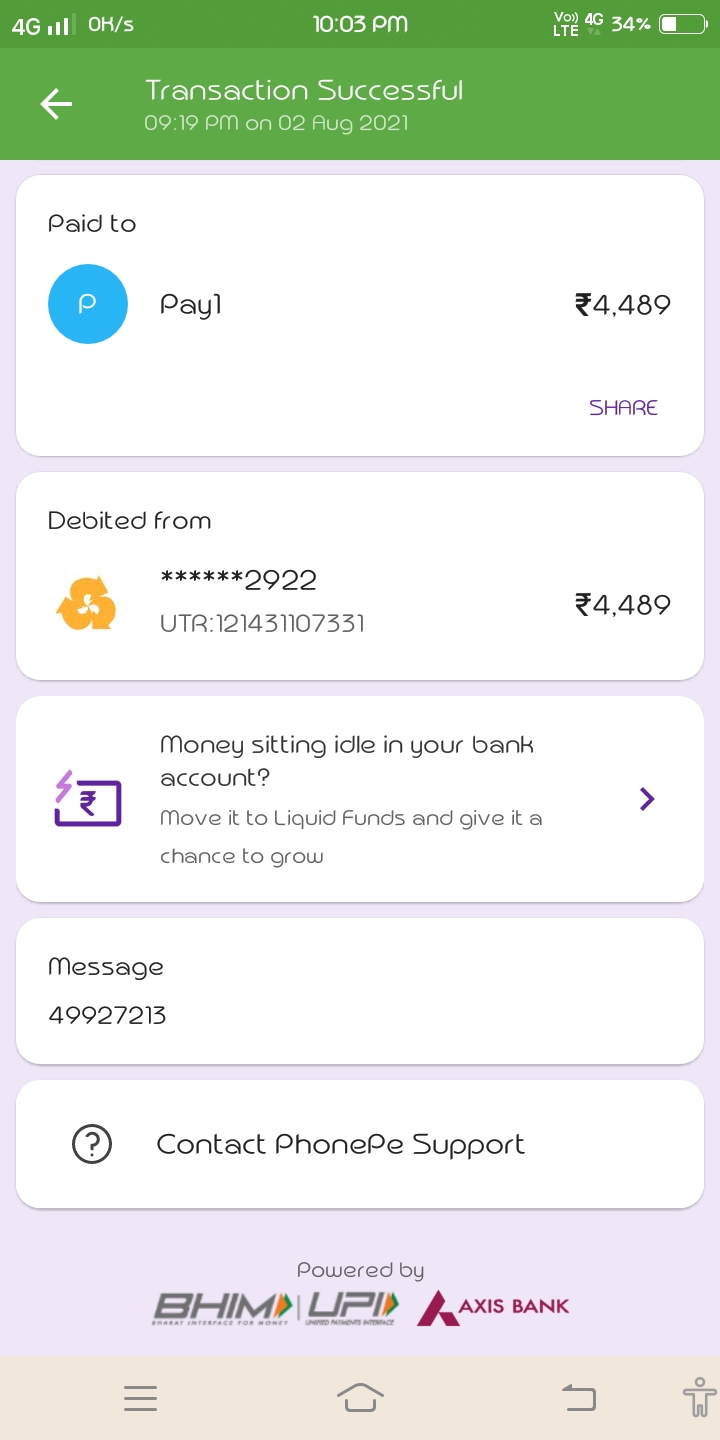The image size is (720, 1440).
Task: Share the Pay1 payment receipt
Action: (x=623, y=408)
